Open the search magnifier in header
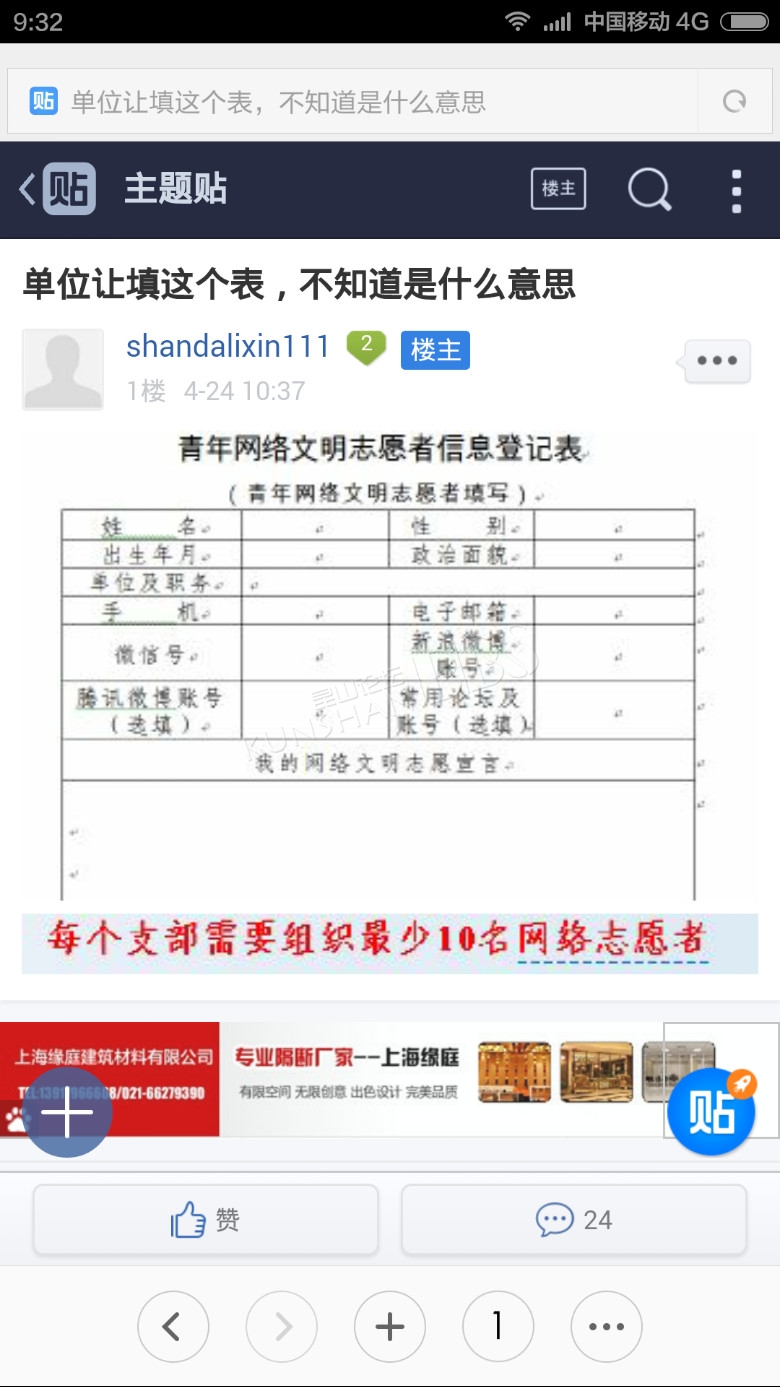780x1387 pixels. pos(649,189)
